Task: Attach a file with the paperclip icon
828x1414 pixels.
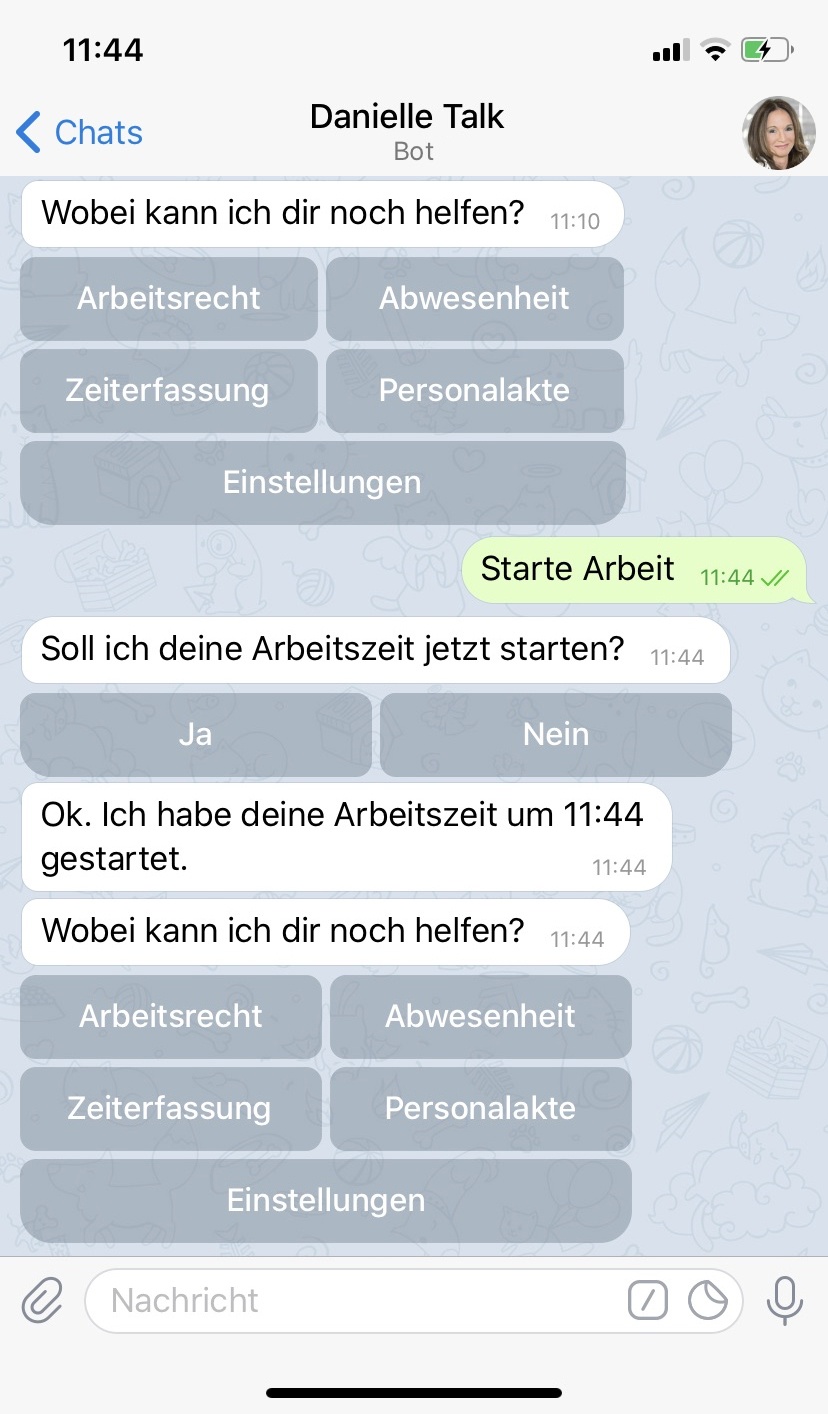Action: pos(42,1301)
